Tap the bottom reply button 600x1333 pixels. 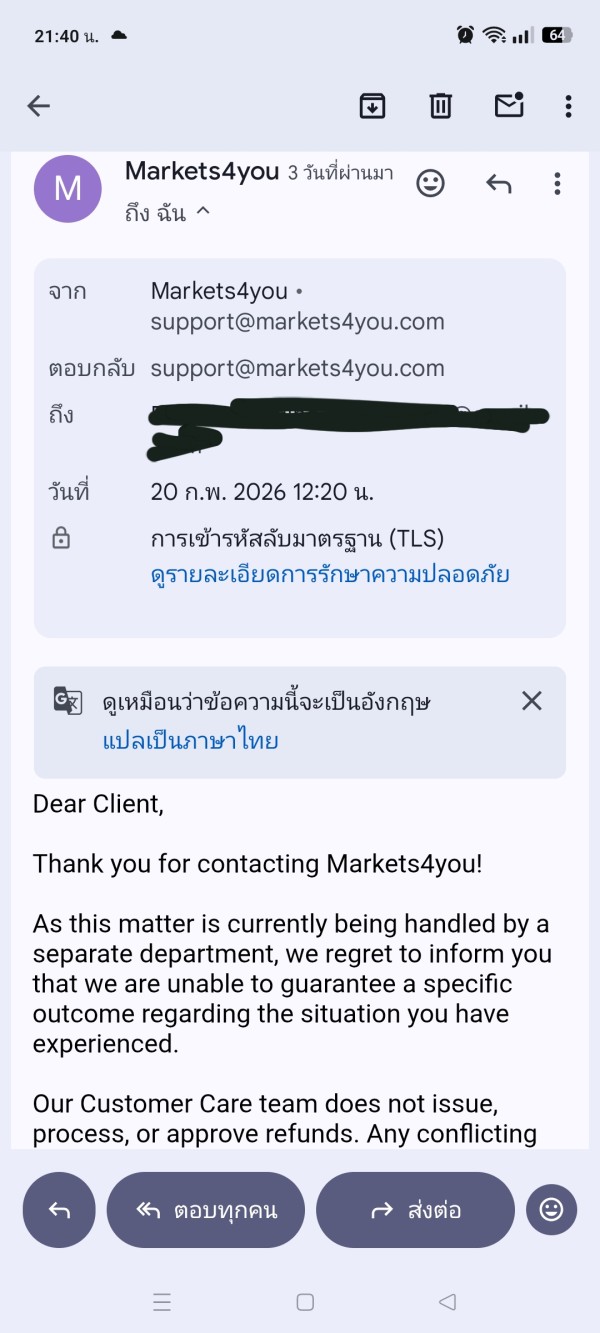click(x=59, y=1210)
